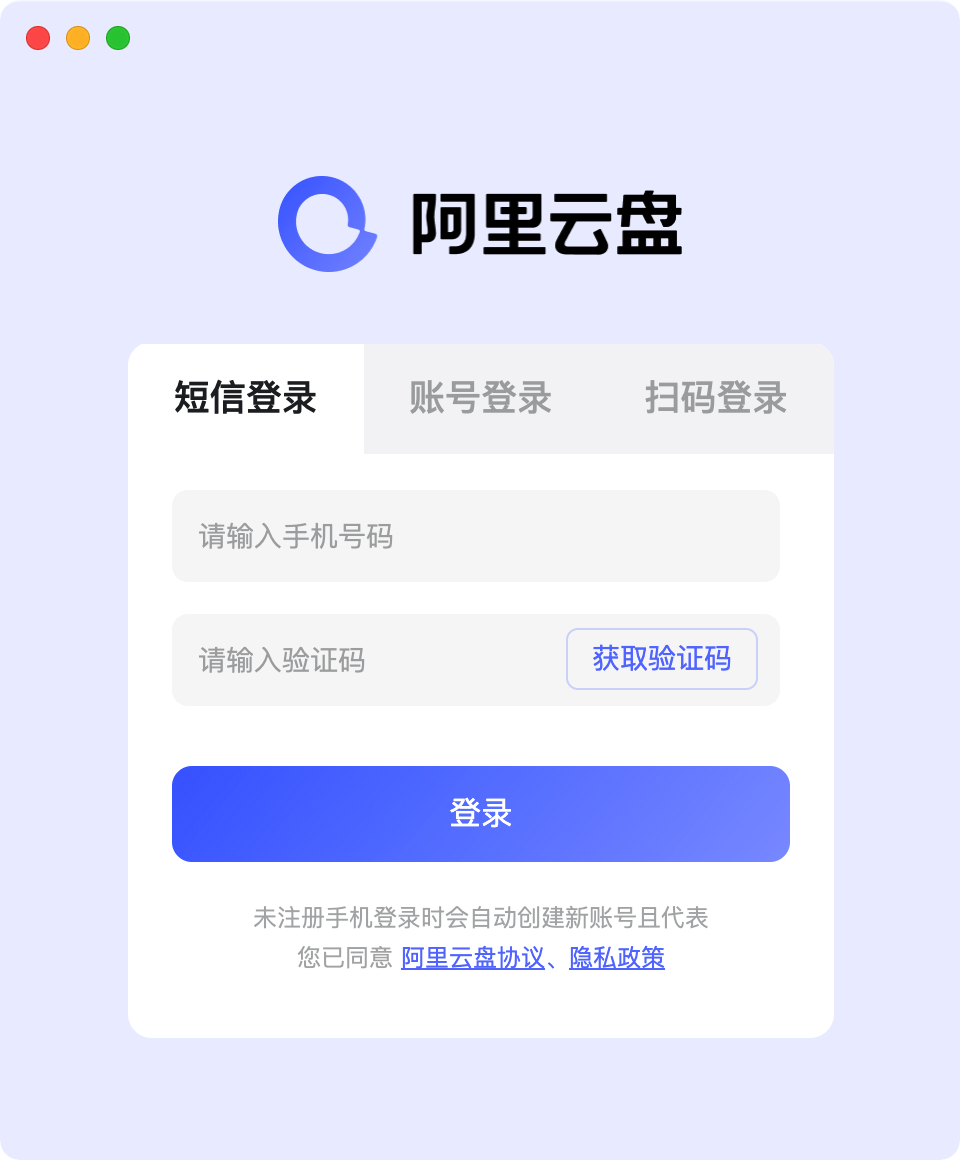This screenshot has width=960, height=1160.
Task: Tap the blue 登录 button
Action: coord(481,814)
